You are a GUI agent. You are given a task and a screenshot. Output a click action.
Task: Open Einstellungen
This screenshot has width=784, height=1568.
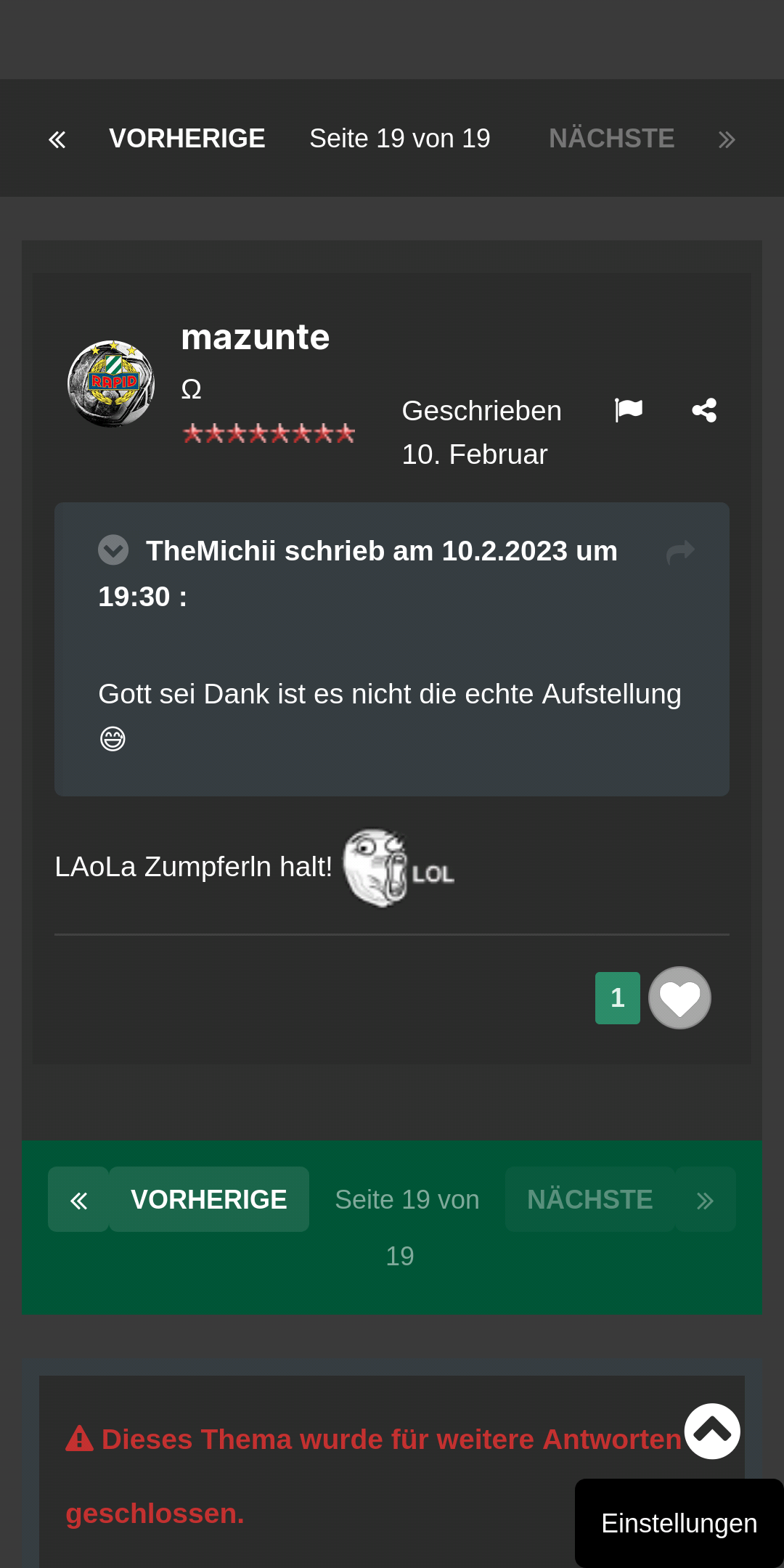[679, 1523]
